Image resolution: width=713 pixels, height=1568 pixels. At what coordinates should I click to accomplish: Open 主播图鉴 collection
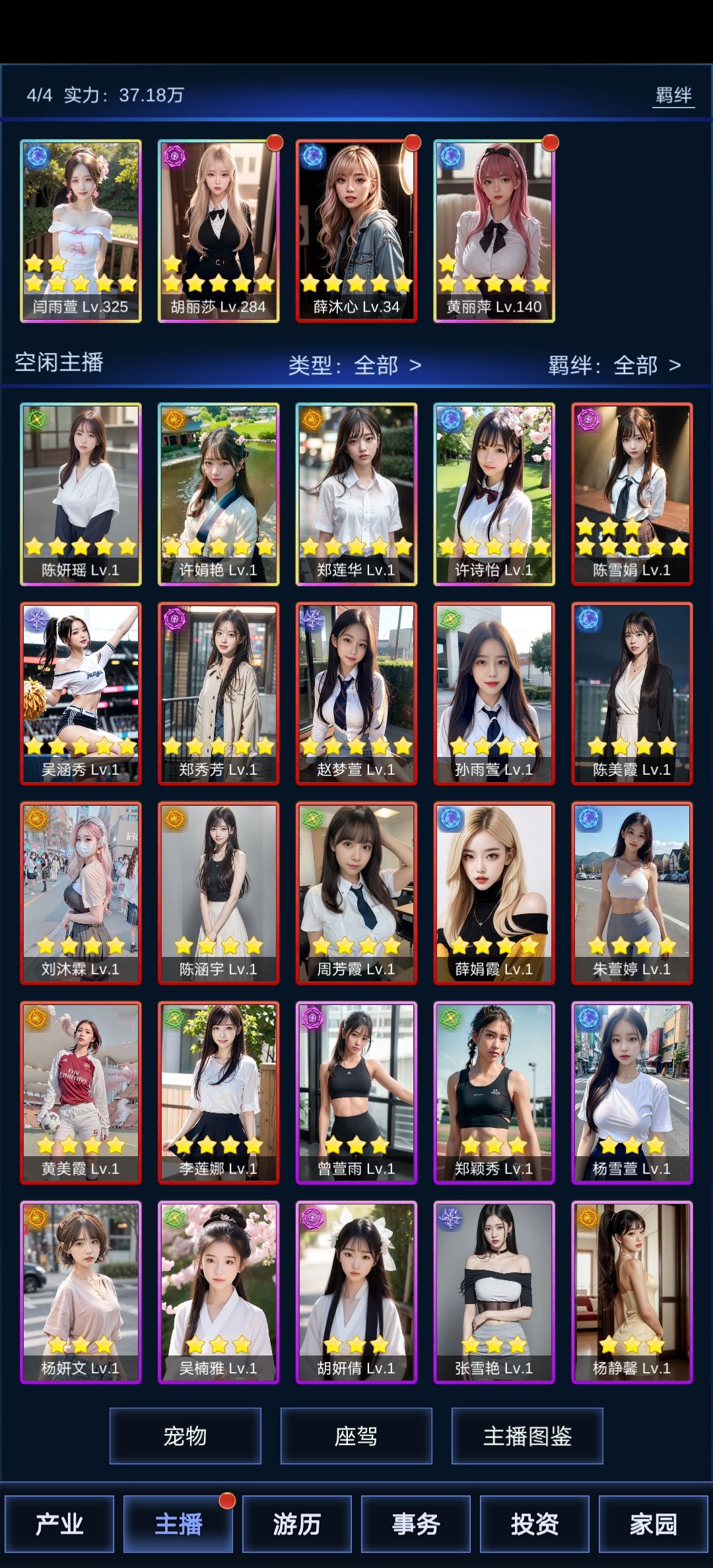527,1436
